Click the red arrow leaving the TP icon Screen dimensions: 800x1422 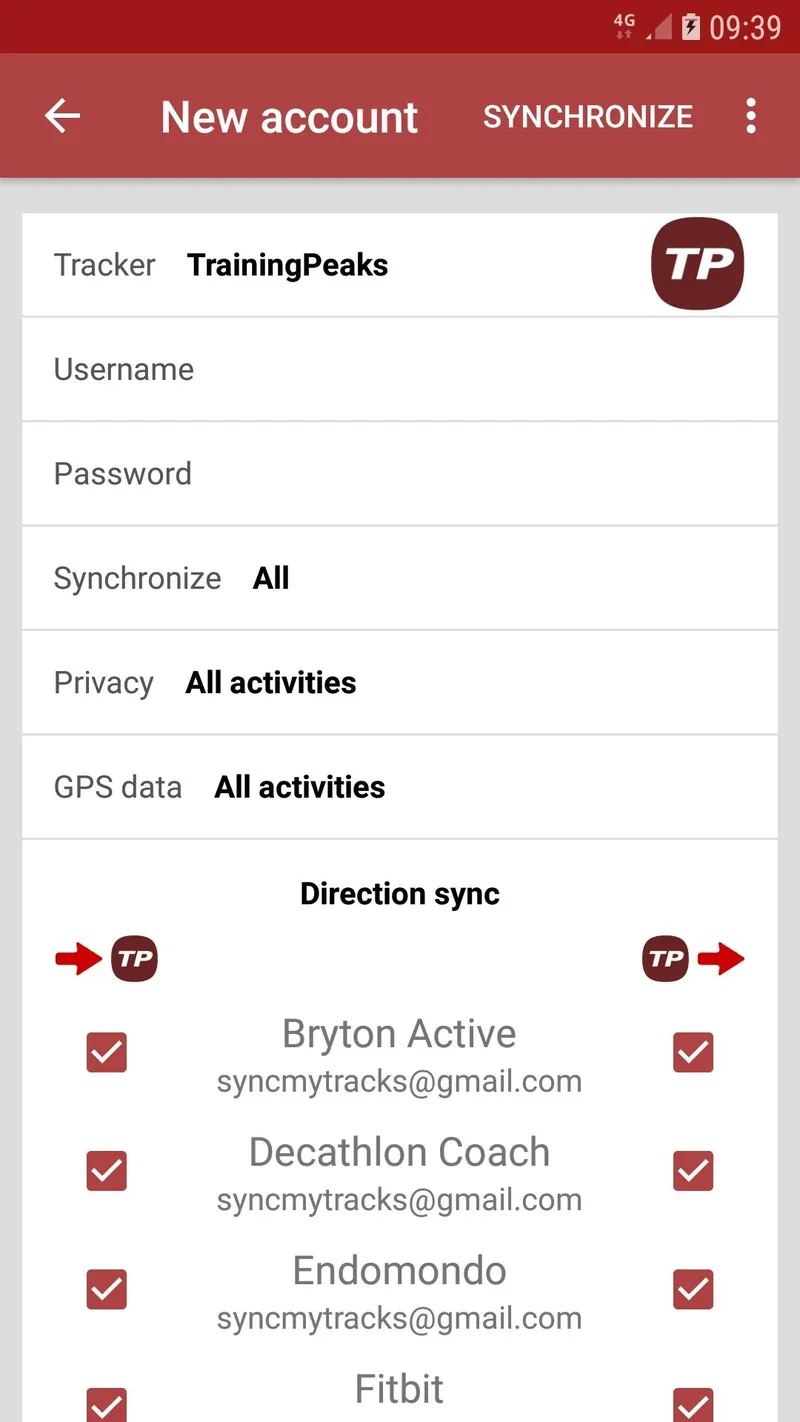722,958
